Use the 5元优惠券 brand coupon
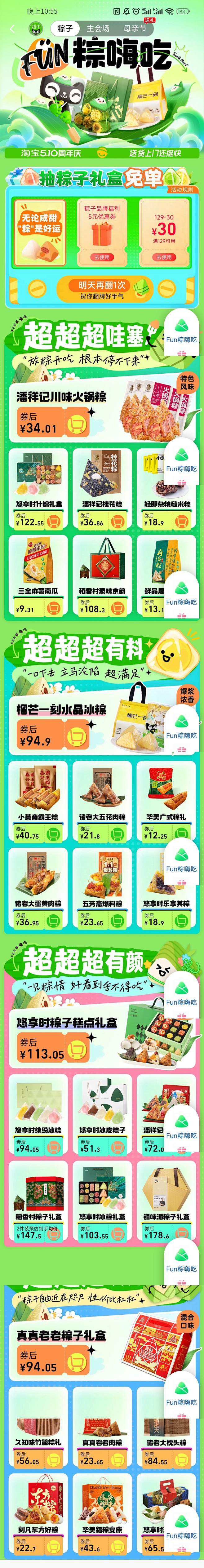The height and width of the screenshot is (1568, 204). coord(102,257)
